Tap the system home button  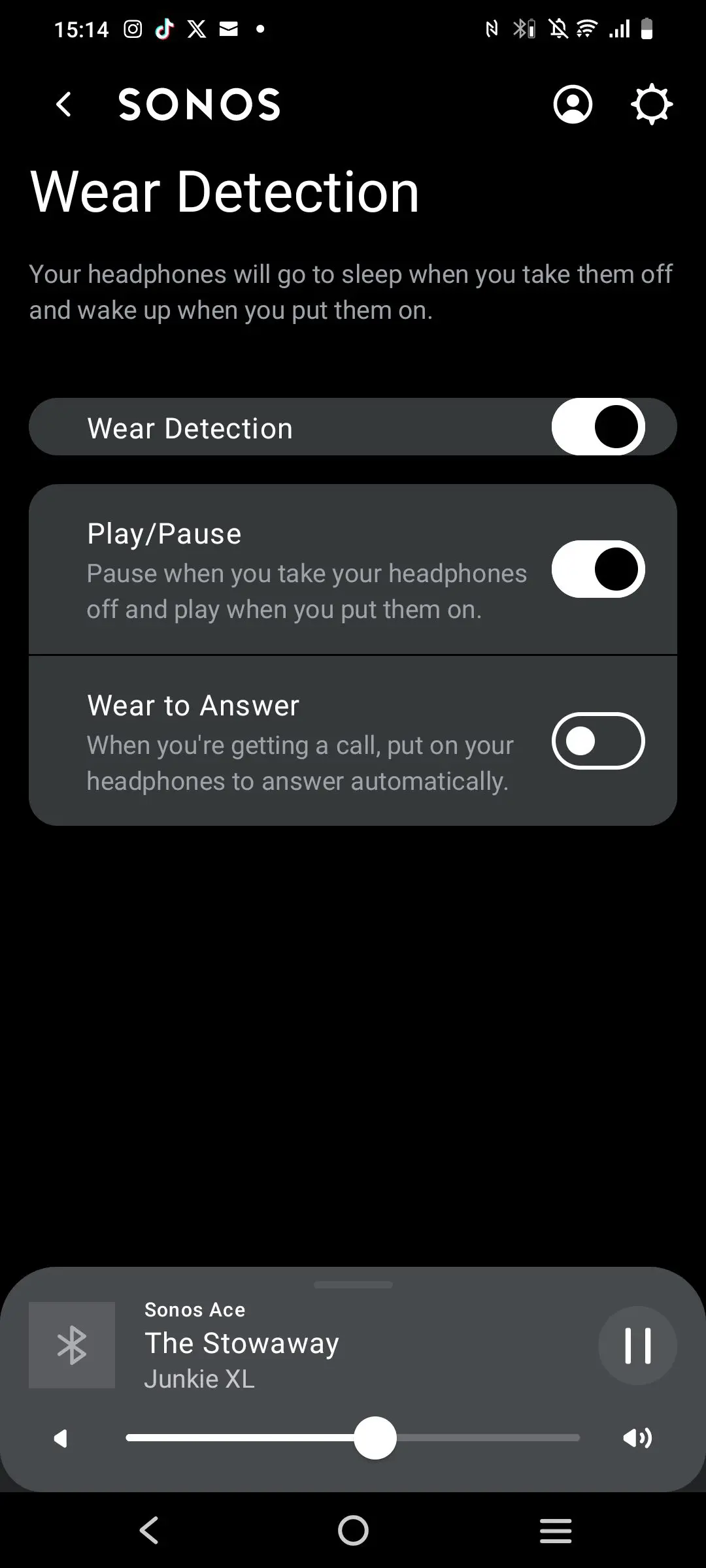pyautogui.click(x=353, y=1530)
